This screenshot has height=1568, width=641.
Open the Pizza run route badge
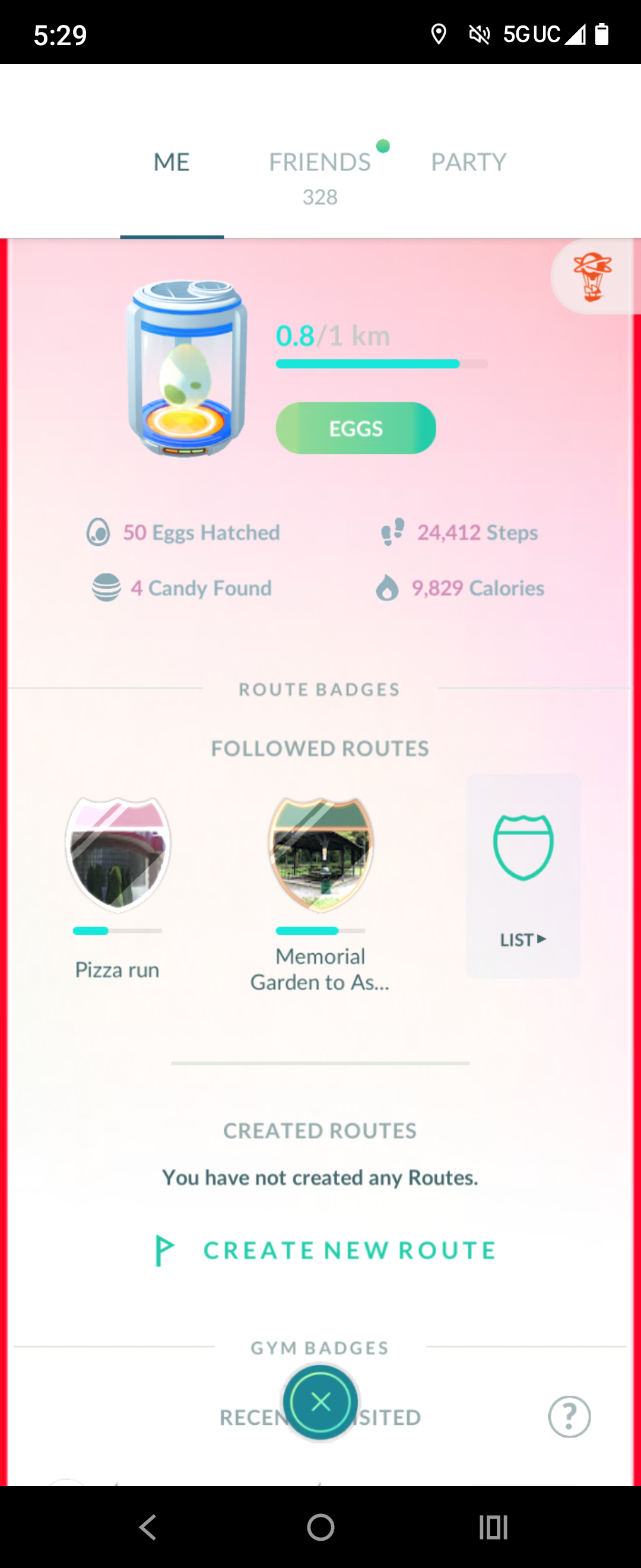coord(118,855)
